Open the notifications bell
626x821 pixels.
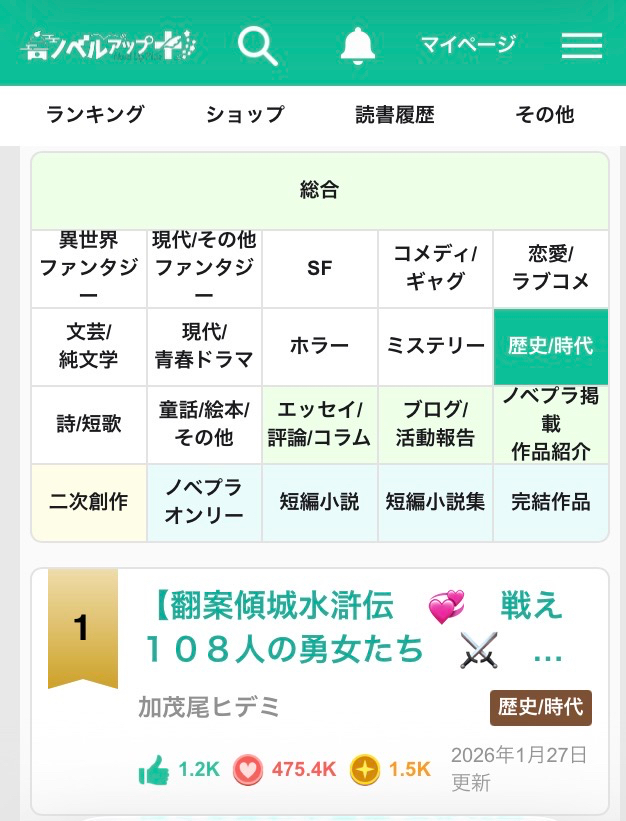coord(357,45)
